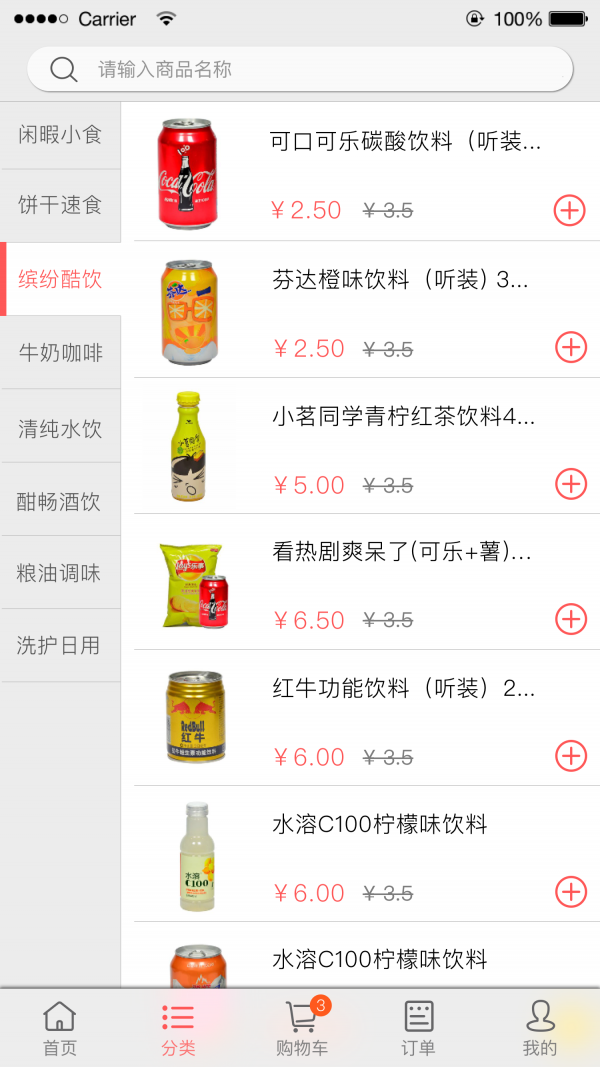Select the 饼干速食 category
This screenshot has width=600, height=1067.
[x=60, y=206]
